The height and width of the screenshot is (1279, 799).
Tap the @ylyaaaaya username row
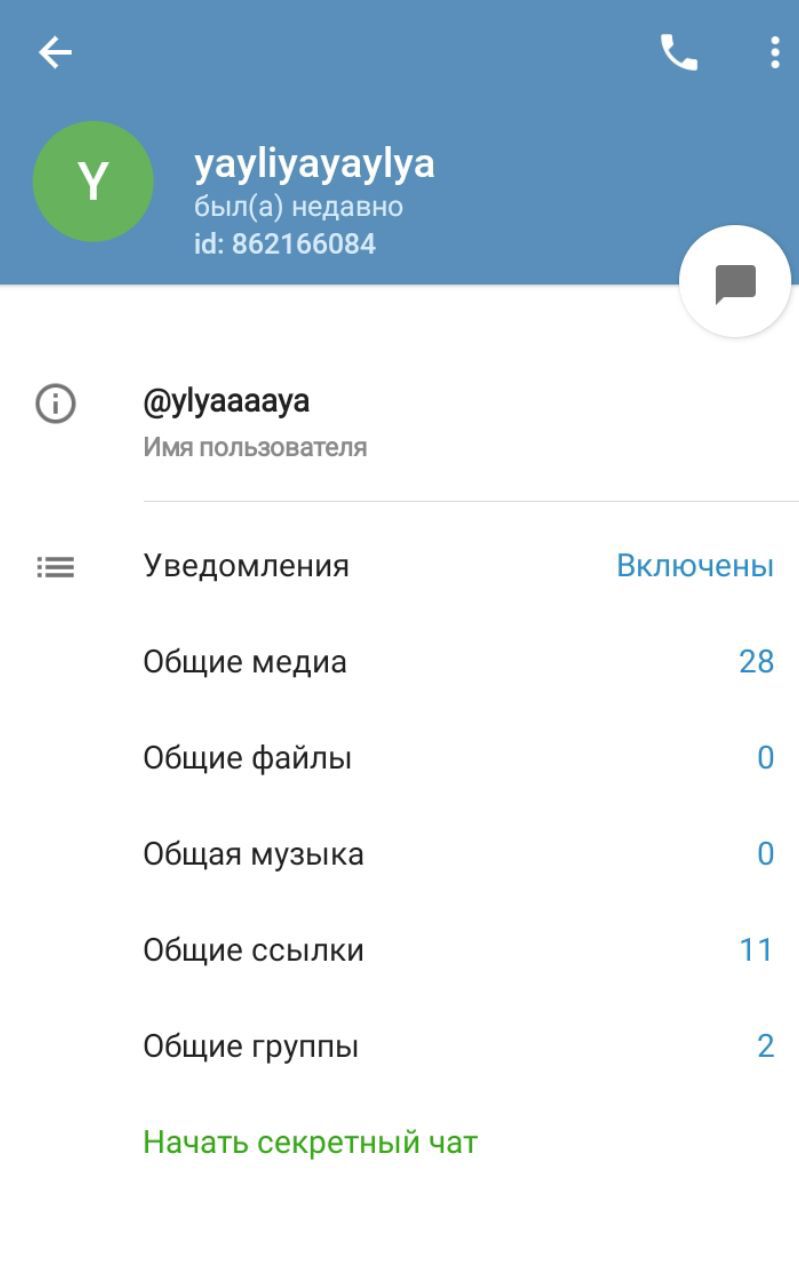pyautogui.click(x=400, y=422)
